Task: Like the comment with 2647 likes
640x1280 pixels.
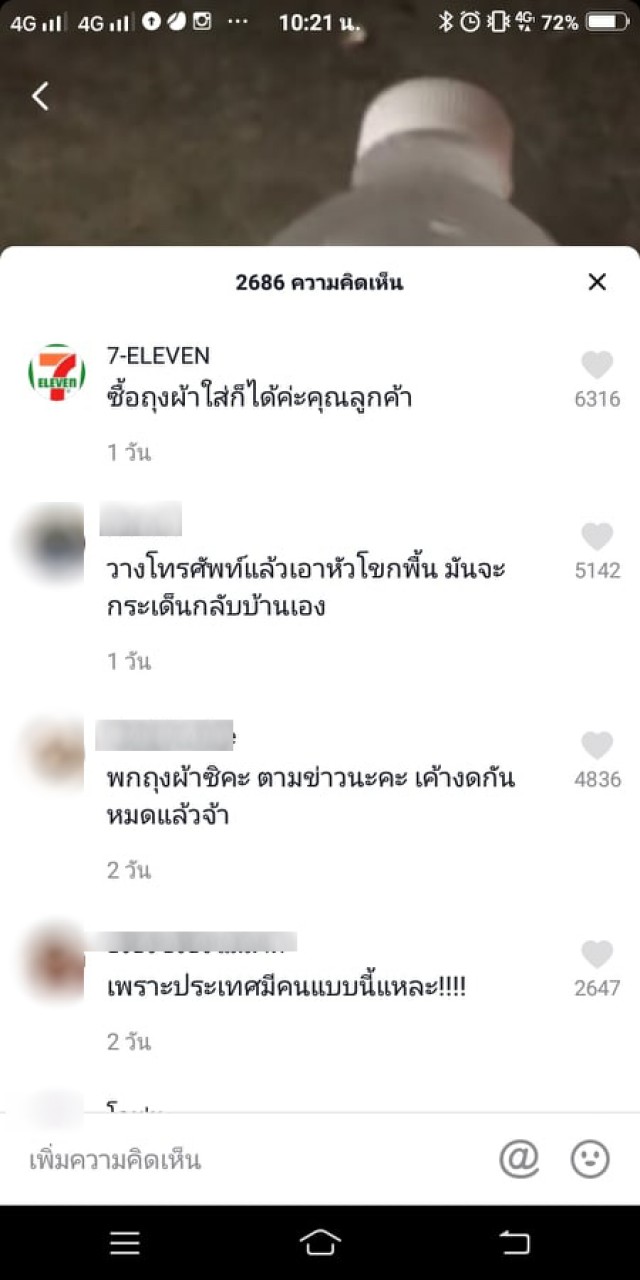Action: [597, 955]
